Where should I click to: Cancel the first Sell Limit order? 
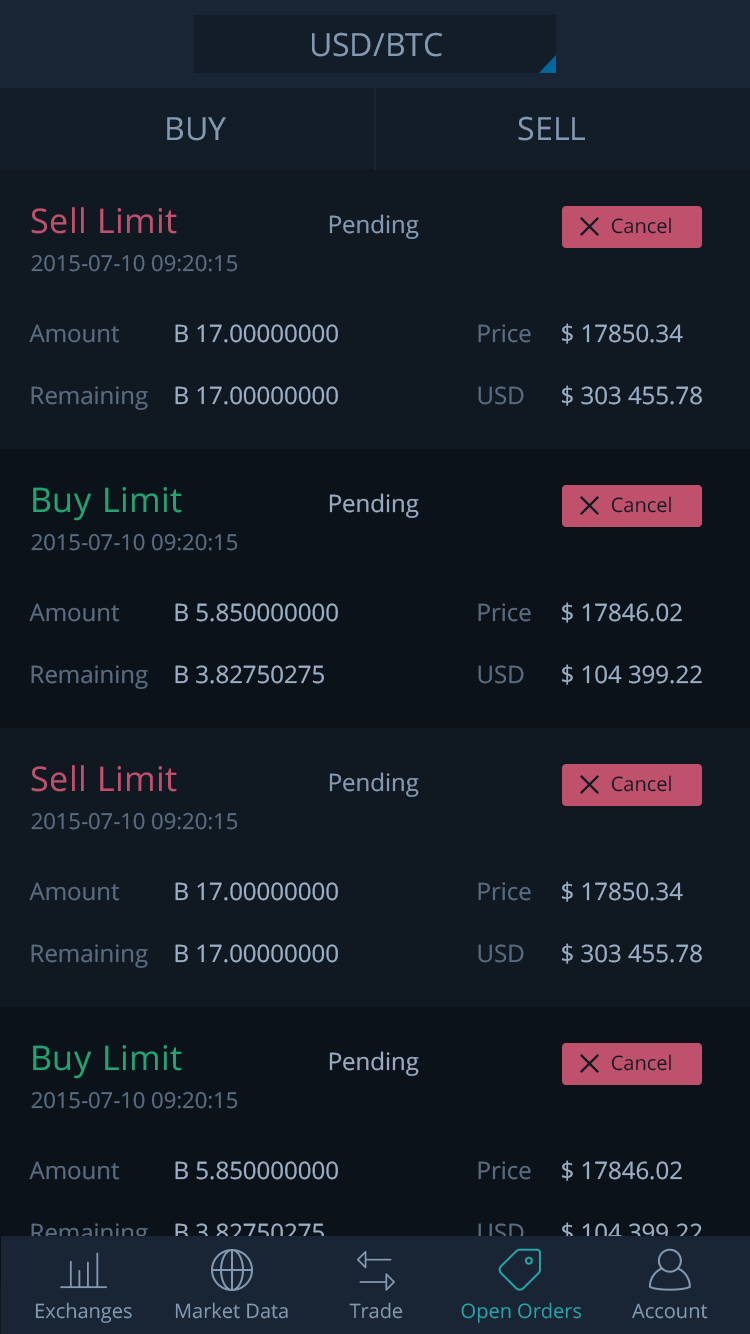point(632,226)
